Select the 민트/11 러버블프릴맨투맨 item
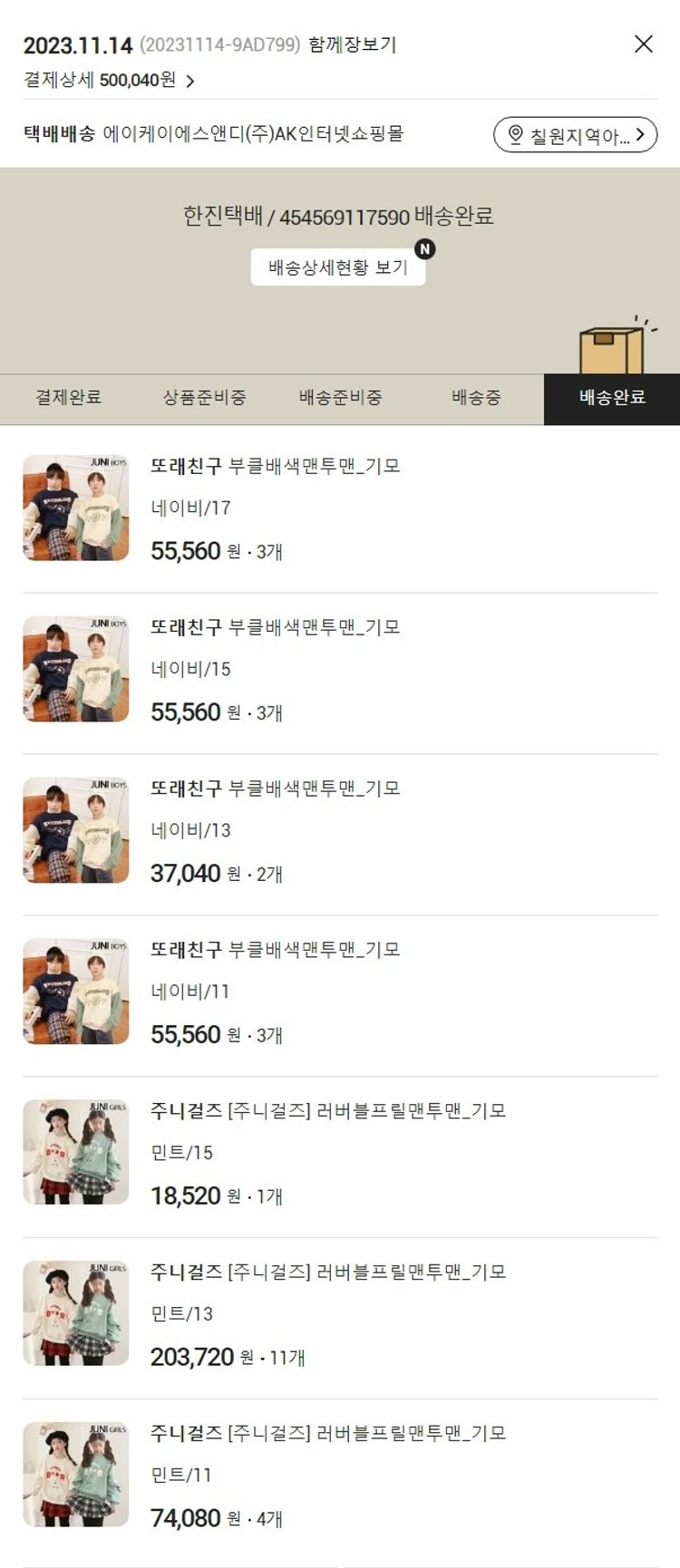Image resolution: width=680 pixels, height=1568 pixels. click(326, 1434)
